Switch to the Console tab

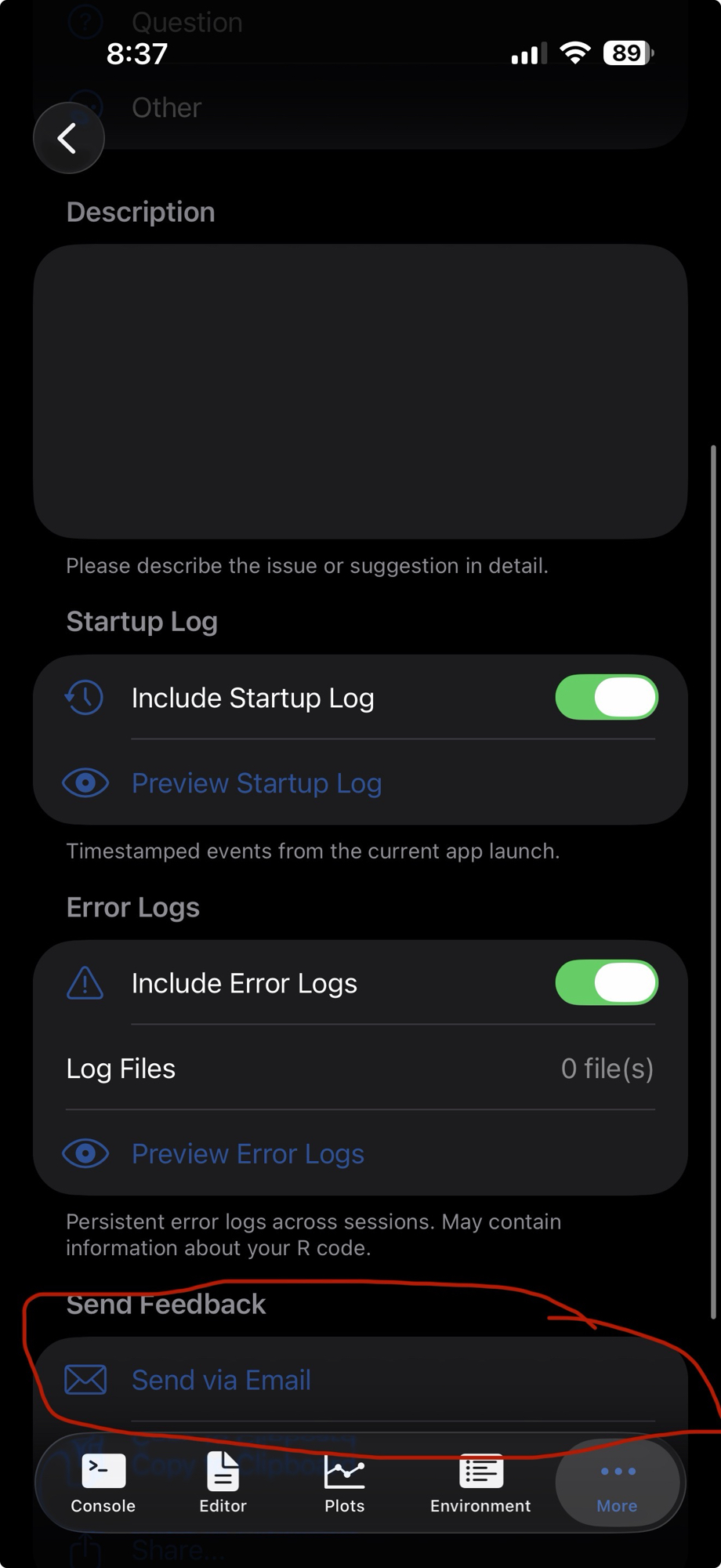coord(103,1483)
